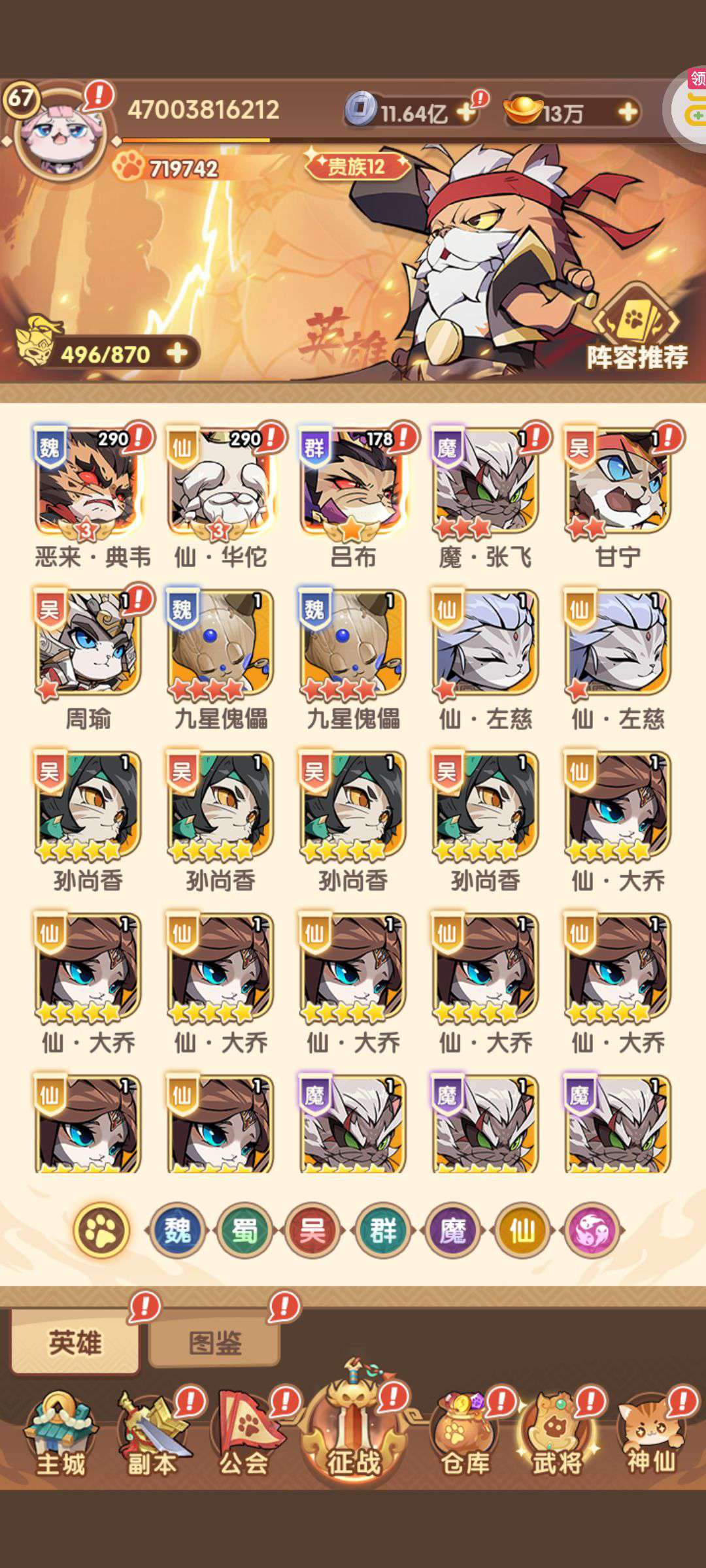Switch to the 图鉴 tab
Screen dimensions: 706x1568
click(214, 1343)
